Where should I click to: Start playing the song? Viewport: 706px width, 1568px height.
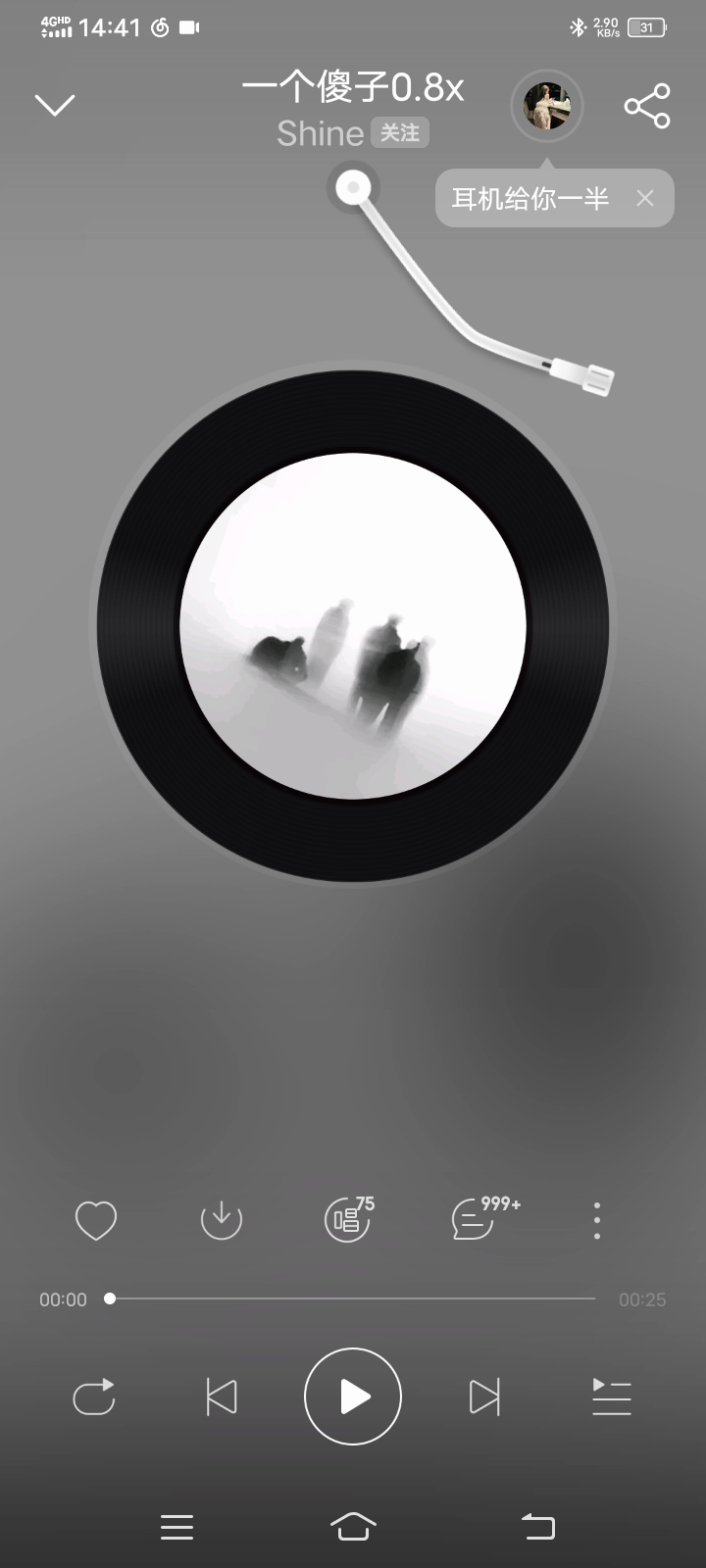[353, 1396]
